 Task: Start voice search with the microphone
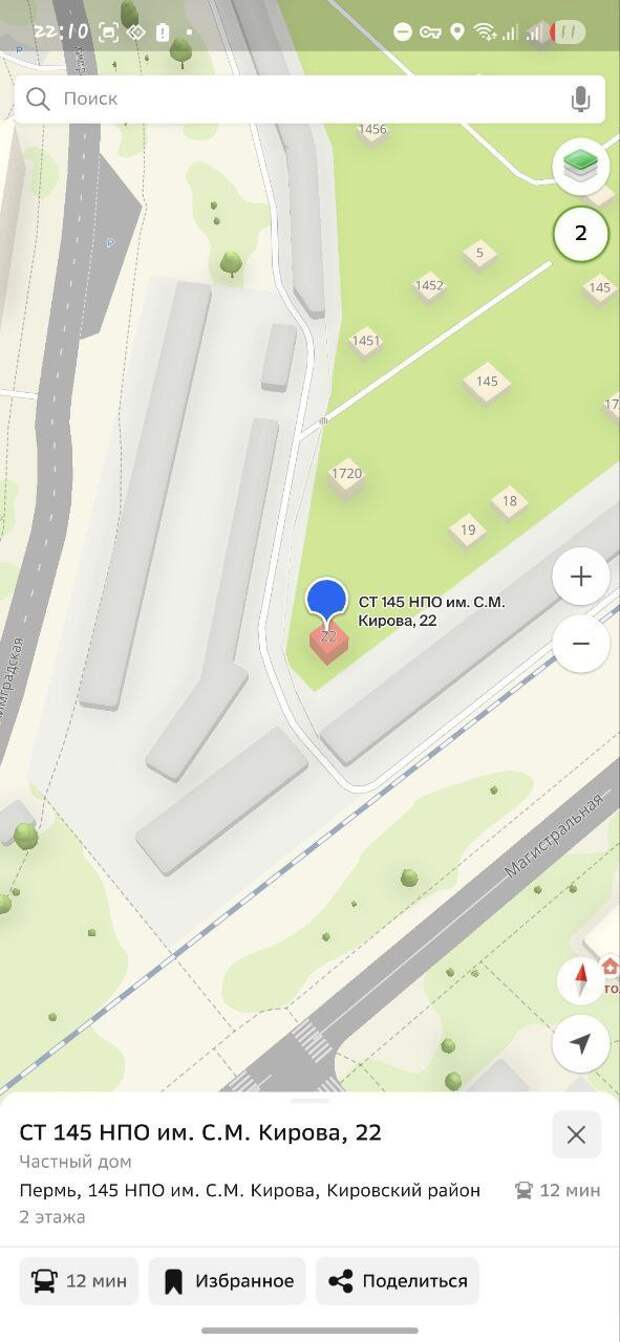point(580,99)
